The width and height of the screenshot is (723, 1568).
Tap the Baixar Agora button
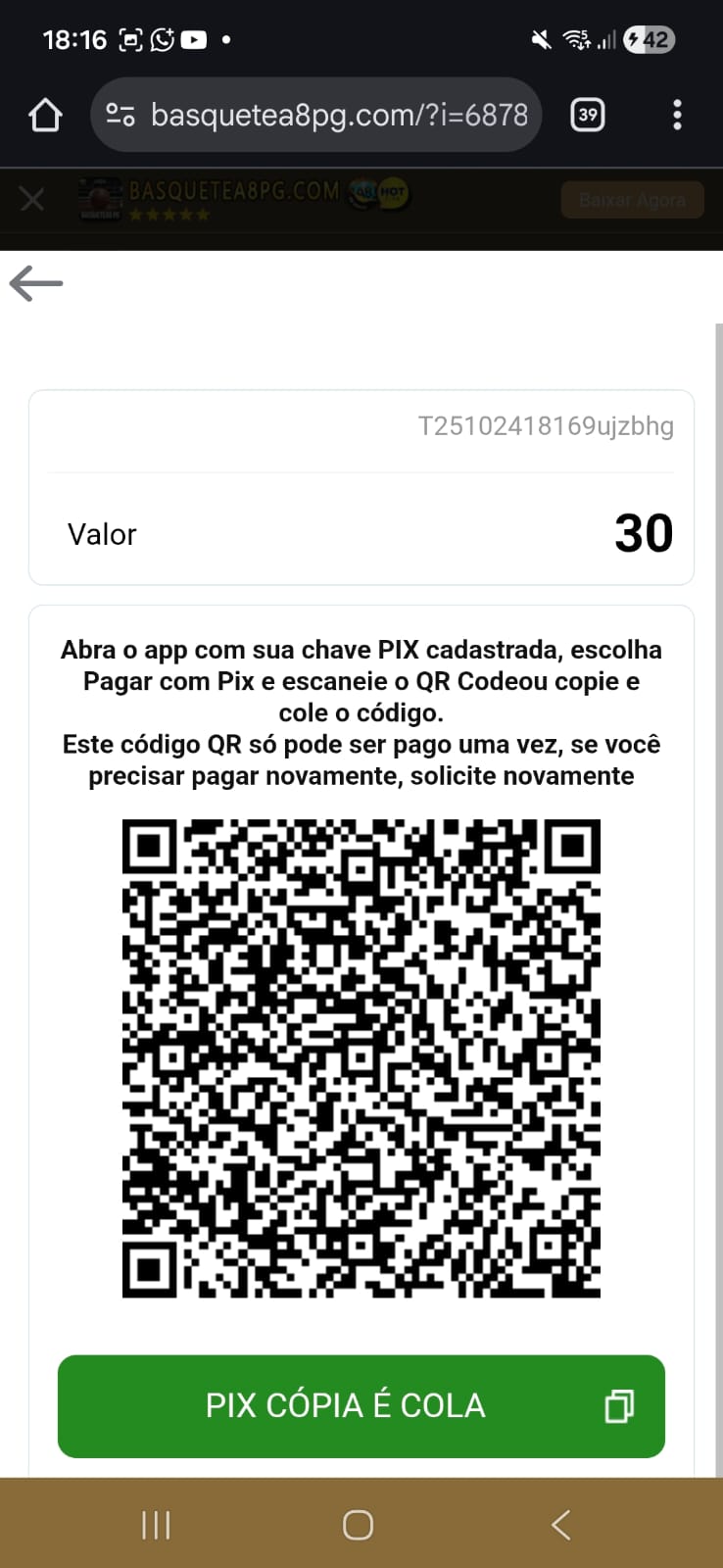[632, 200]
